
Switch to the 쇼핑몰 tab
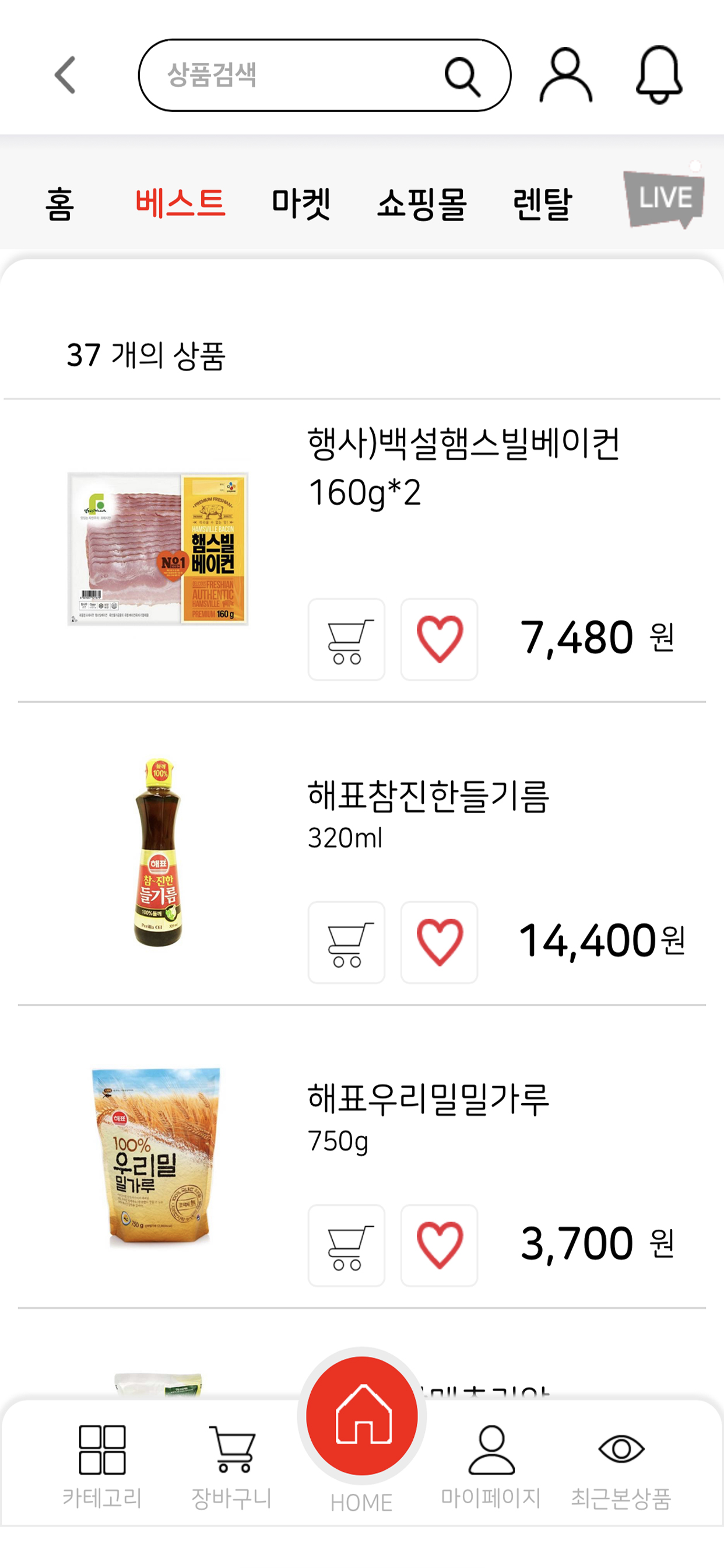click(421, 204)
